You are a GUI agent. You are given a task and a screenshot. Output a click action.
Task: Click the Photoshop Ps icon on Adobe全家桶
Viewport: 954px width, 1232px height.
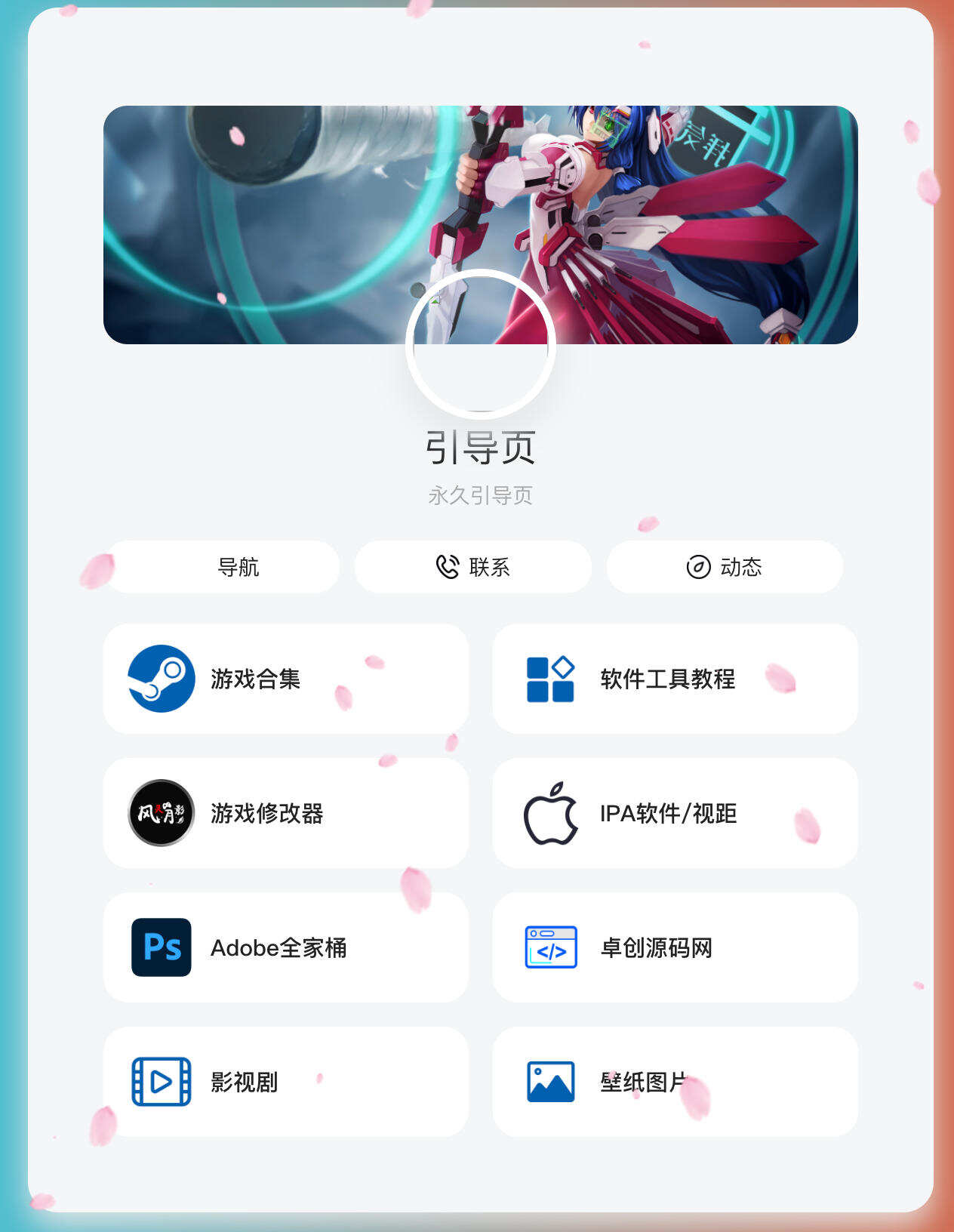pos(161,947)
